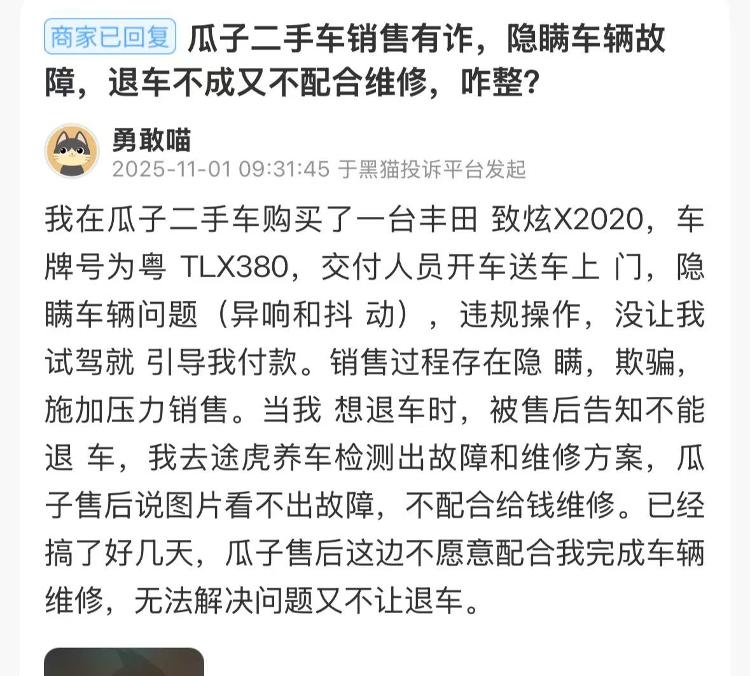Tap the username 勇敢喵

(151, 139)
